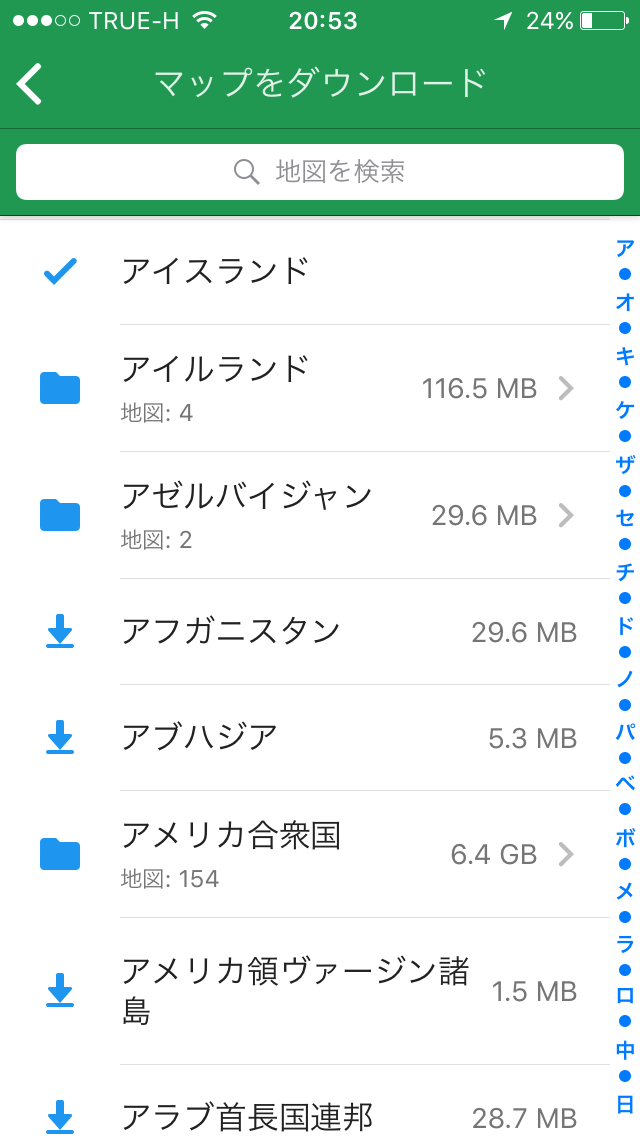Download the アラブ首長国連邦 map

(x=305, y=1101)
